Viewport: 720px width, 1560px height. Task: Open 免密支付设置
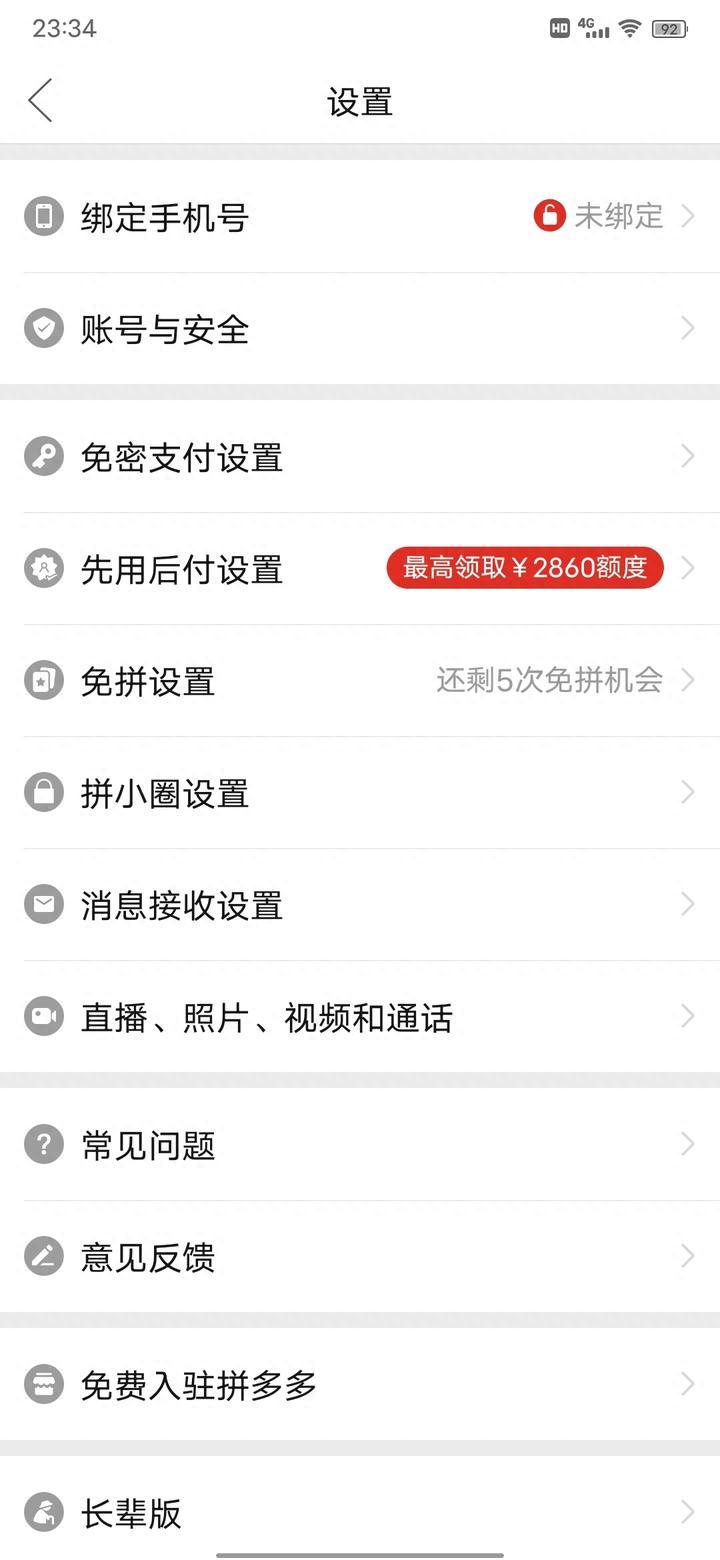pos(360,457)
